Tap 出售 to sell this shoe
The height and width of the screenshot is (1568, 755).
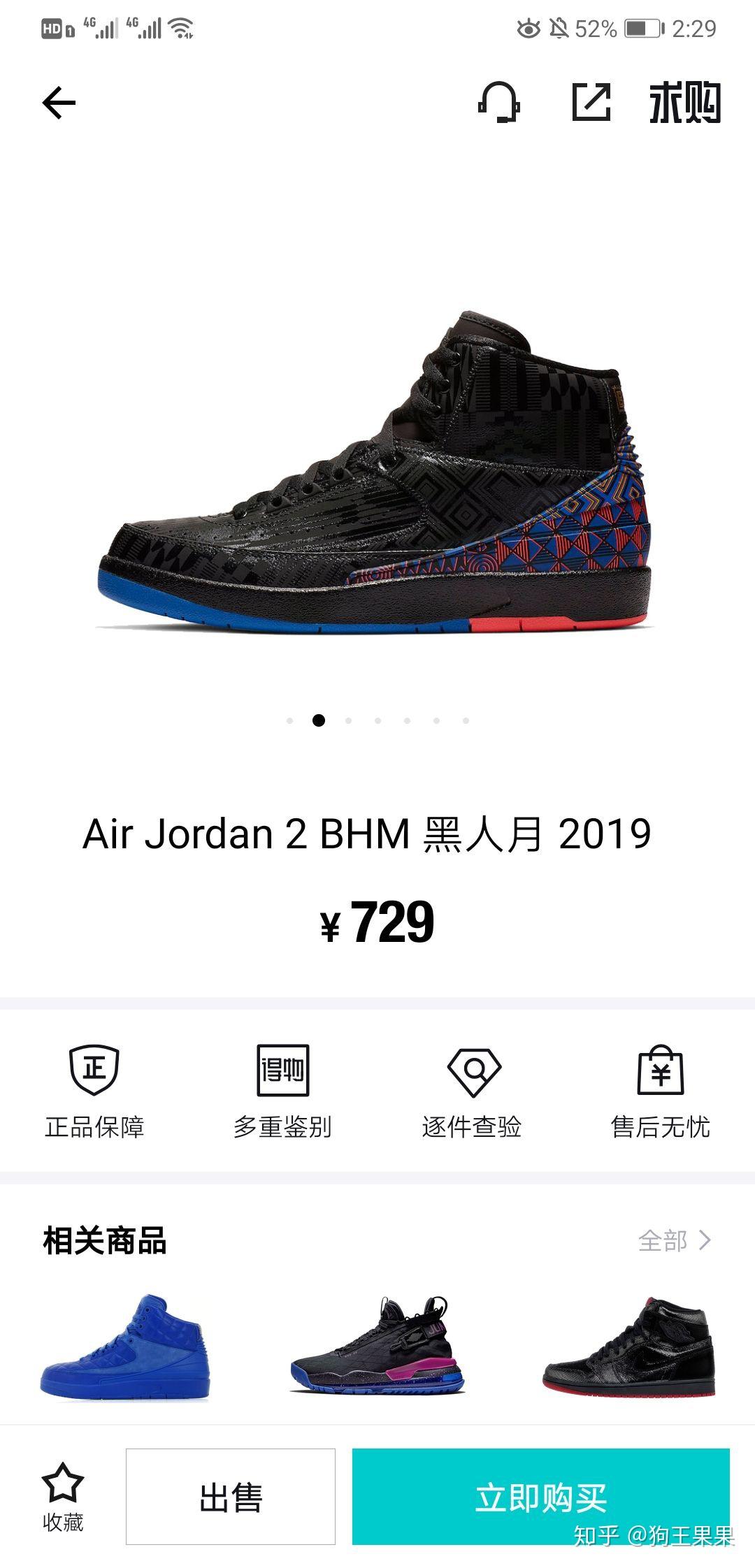[x=231, y=1497]
